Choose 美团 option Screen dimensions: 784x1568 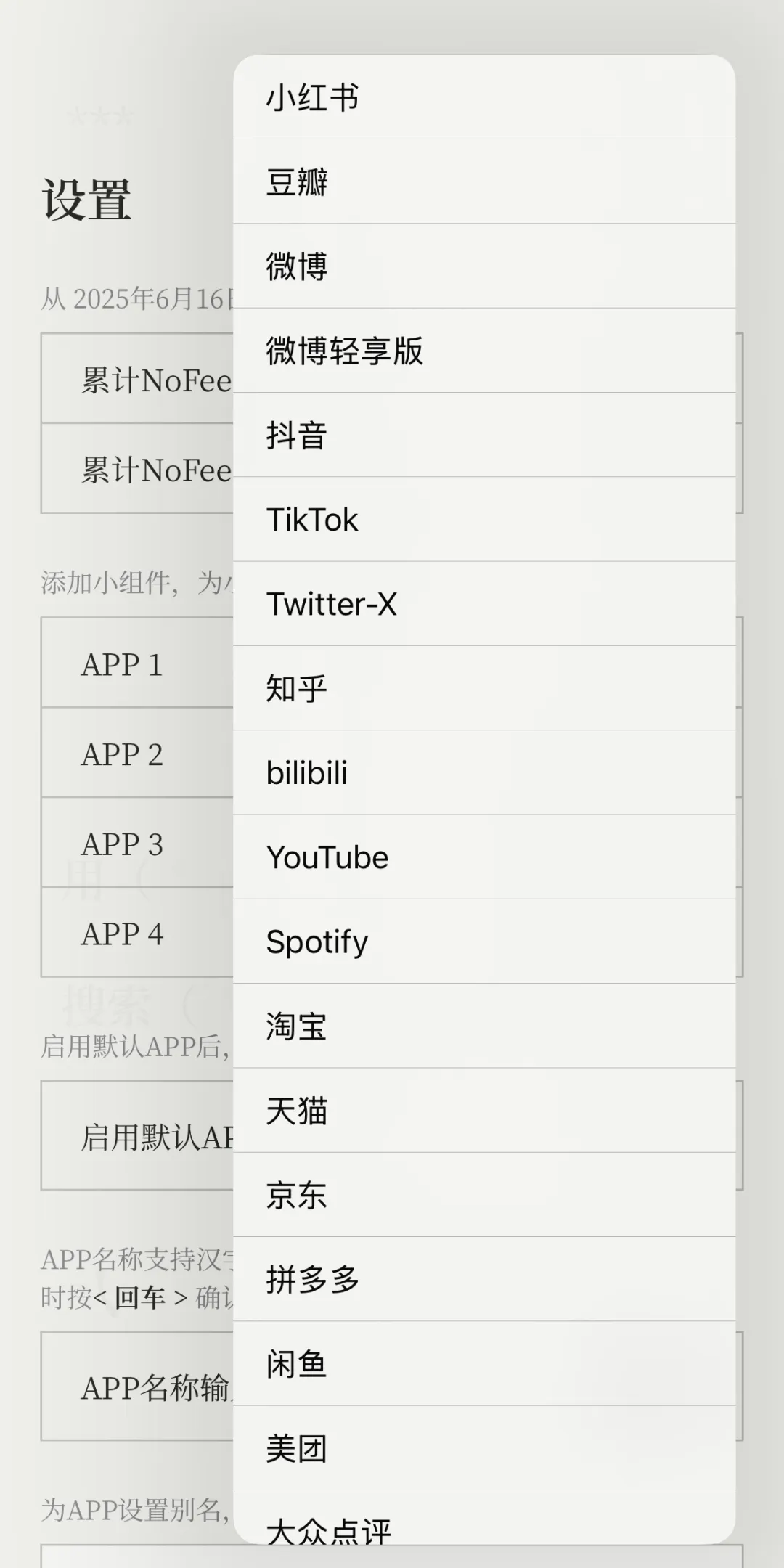pyautogui.click(x=483, y=1448)
